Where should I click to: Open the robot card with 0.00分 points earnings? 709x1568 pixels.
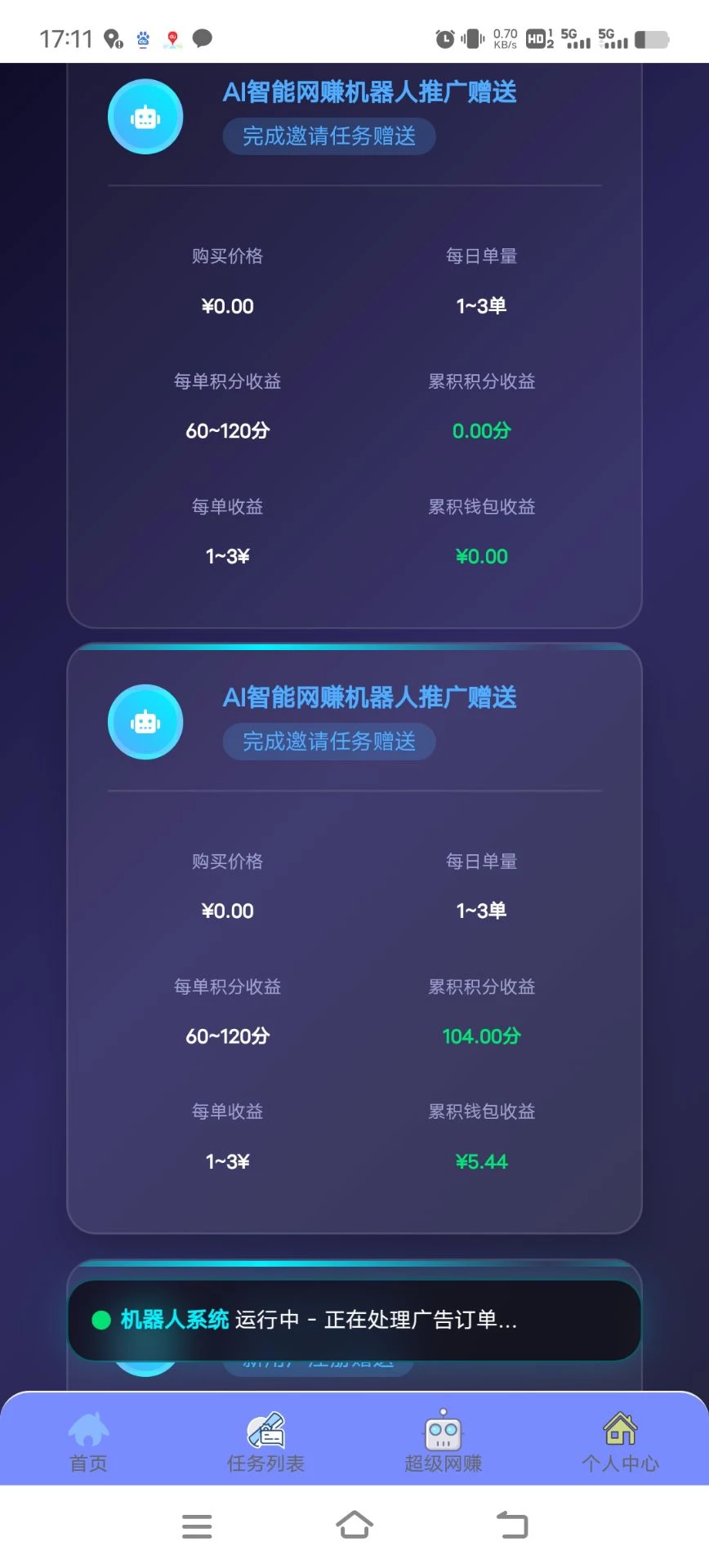[x=354, y=343]
